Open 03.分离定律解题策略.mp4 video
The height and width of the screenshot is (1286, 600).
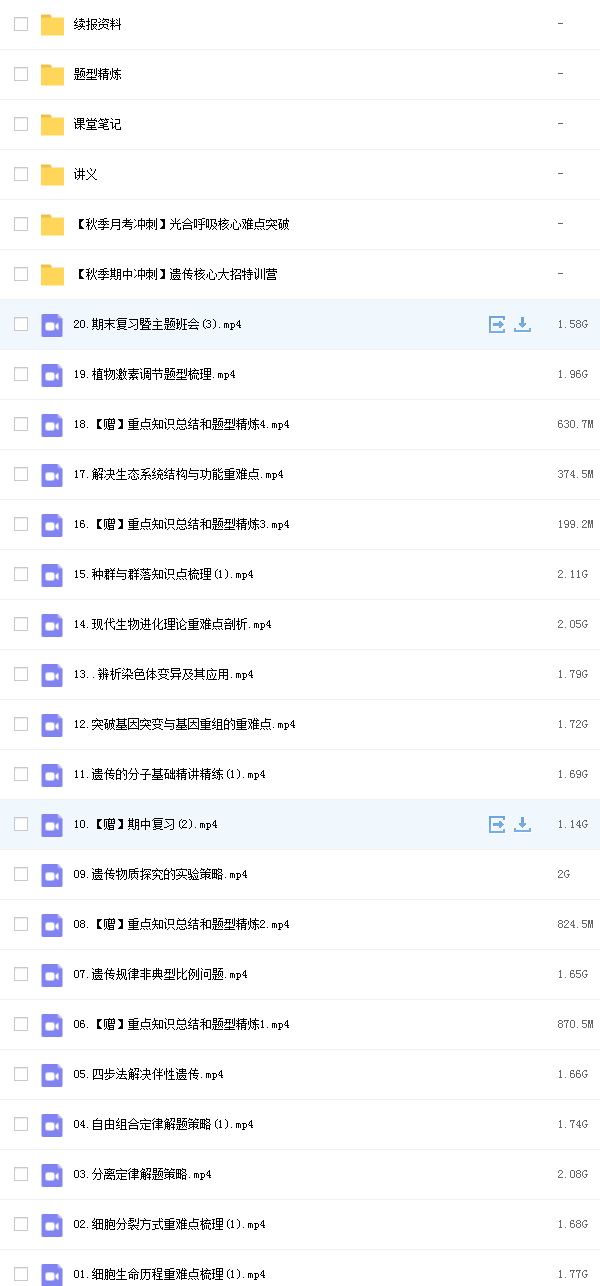(142, 1174)
